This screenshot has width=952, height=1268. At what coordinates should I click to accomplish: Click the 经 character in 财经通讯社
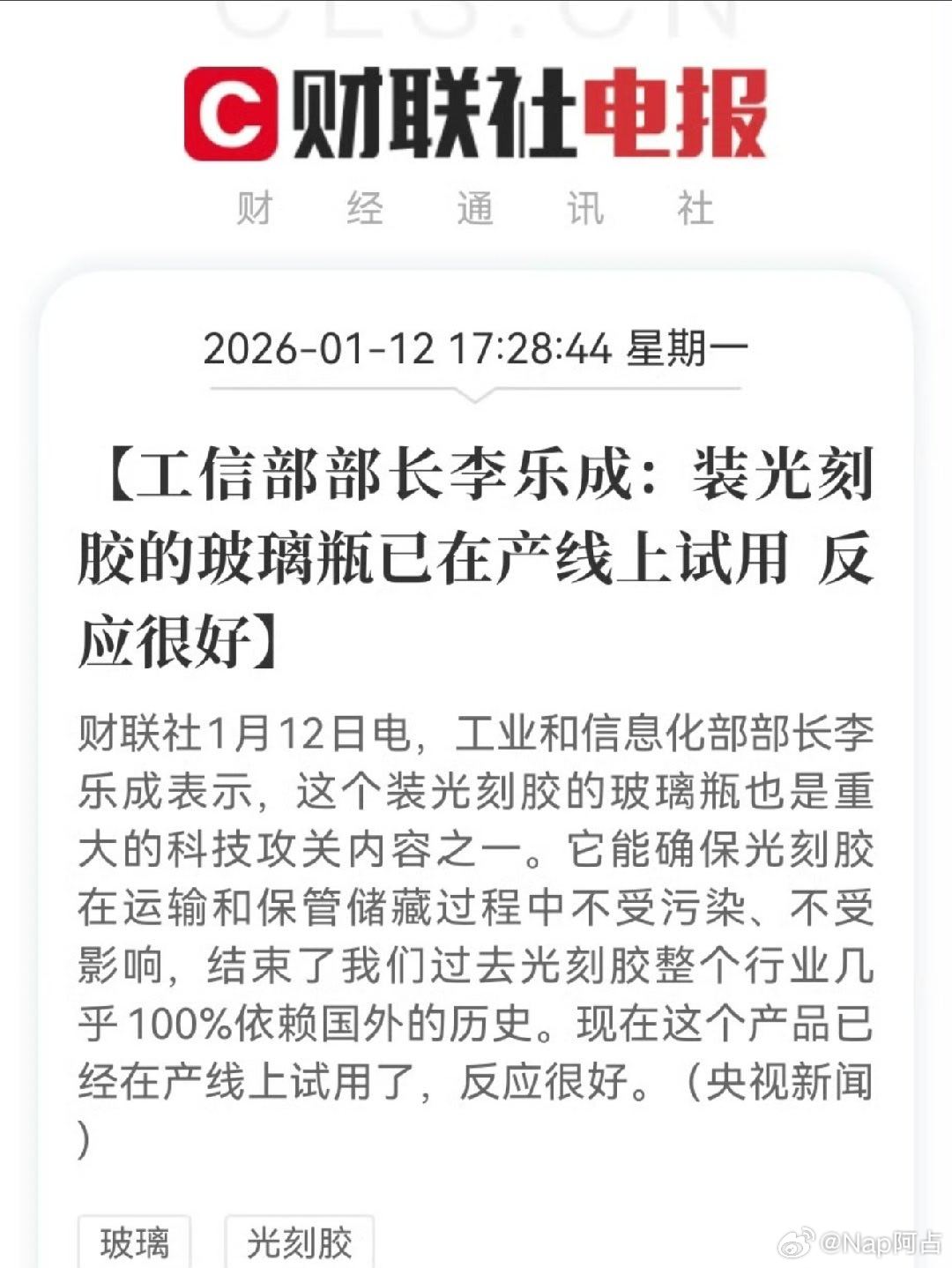tap(363, 207)
